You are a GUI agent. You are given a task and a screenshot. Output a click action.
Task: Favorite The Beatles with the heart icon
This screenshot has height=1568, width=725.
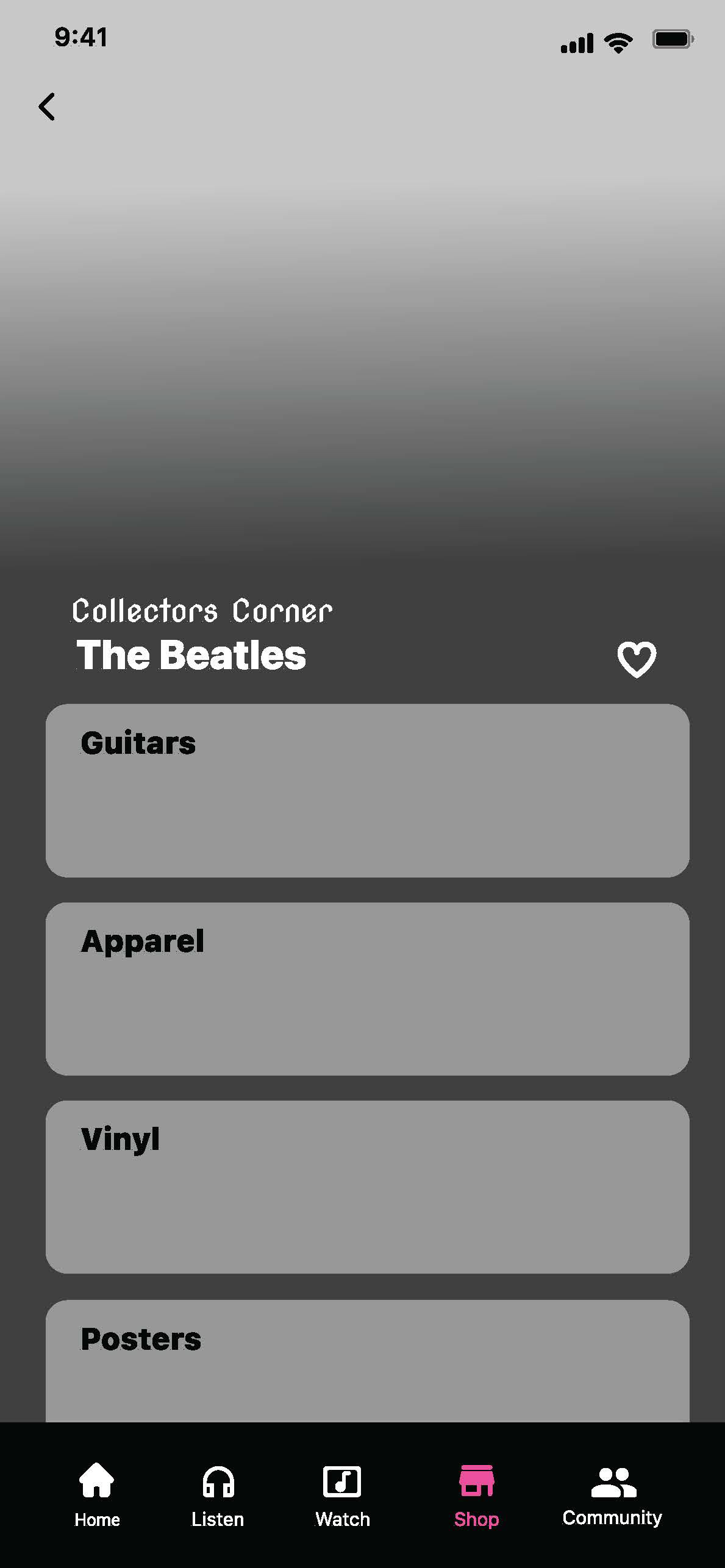637,659
